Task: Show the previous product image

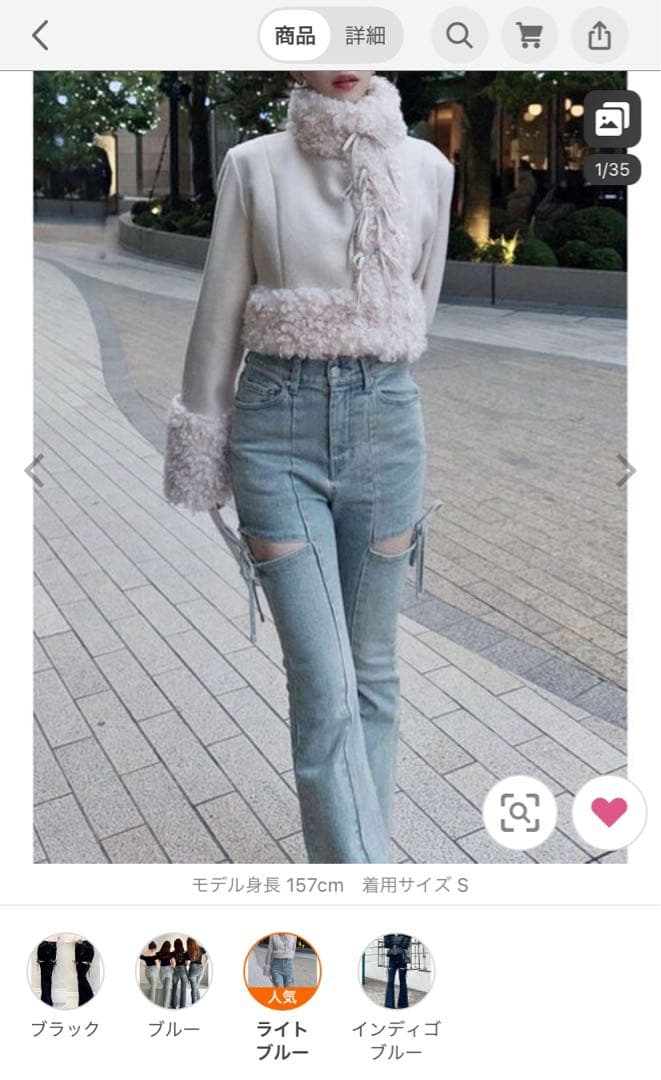Action: tap(35, 470)
